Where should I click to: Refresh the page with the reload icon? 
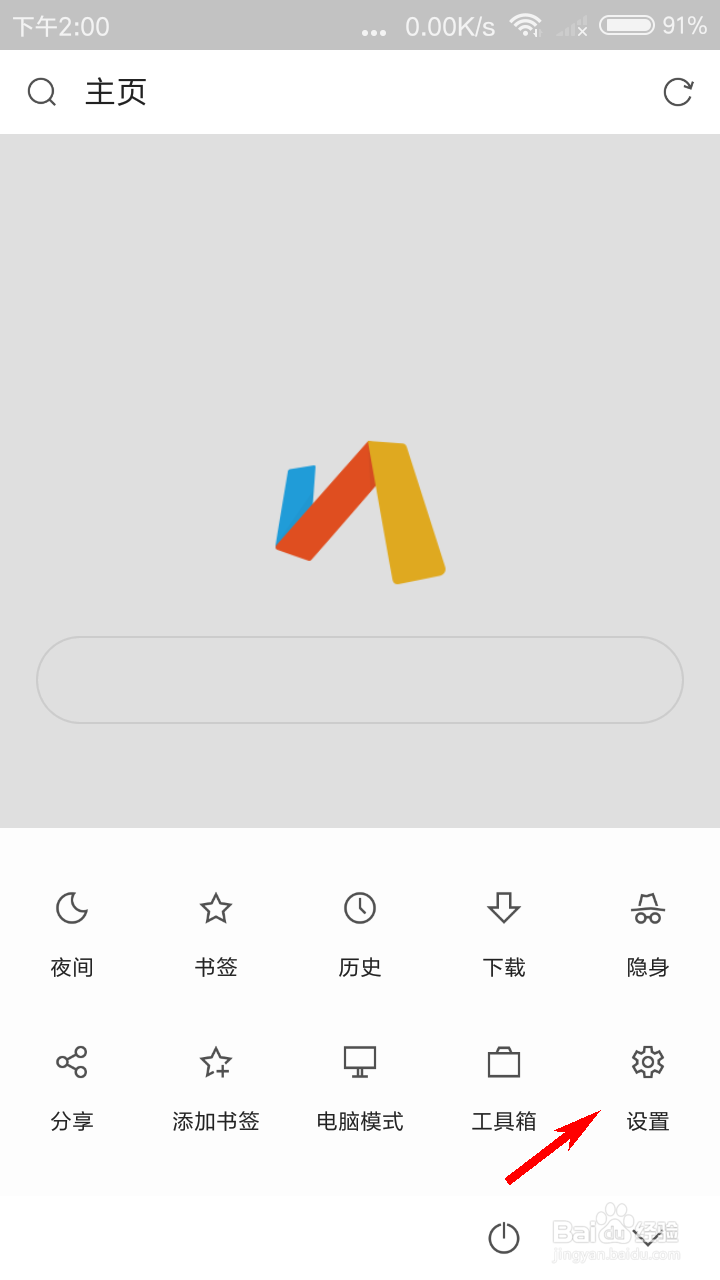coord(679,91)
